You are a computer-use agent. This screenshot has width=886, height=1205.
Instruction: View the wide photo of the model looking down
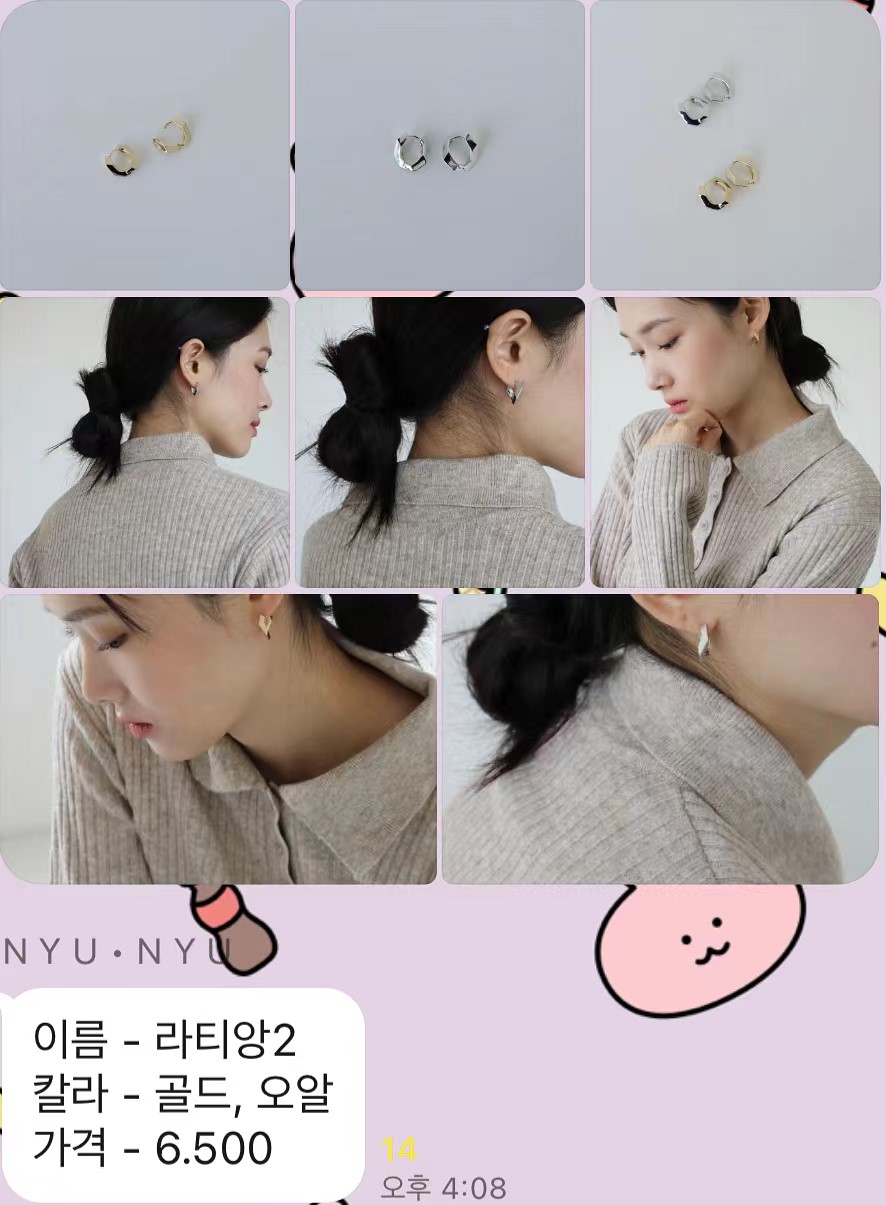218,739
